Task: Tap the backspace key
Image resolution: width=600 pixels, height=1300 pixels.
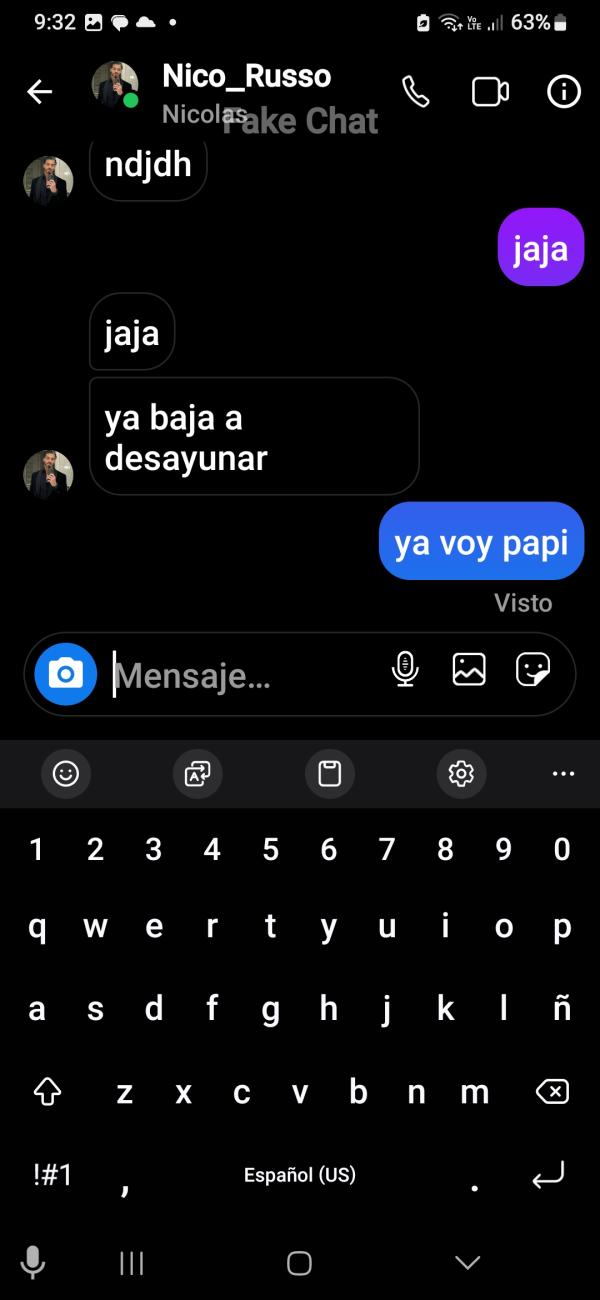Action: [x=552, y=1092]
